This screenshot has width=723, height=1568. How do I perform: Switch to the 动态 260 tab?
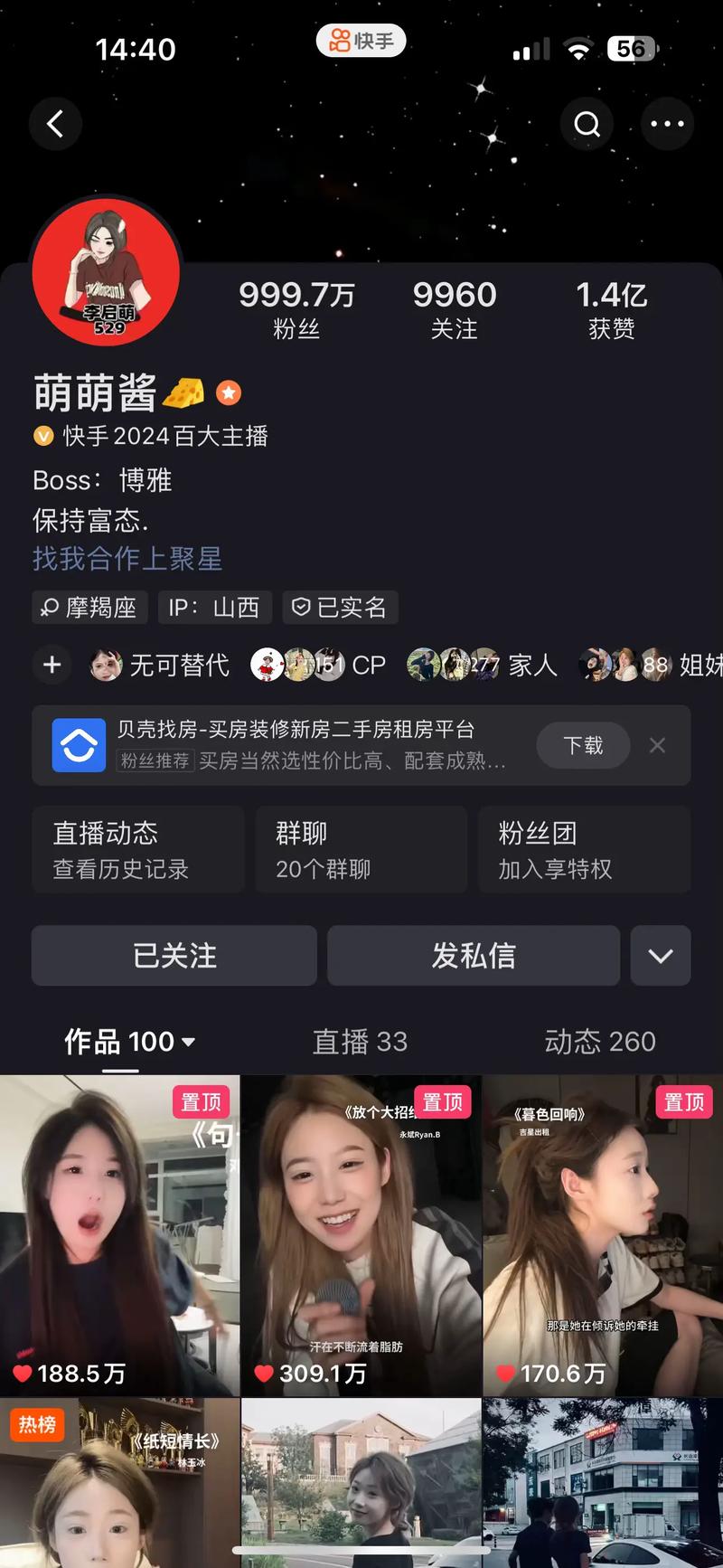point(600,1042)
